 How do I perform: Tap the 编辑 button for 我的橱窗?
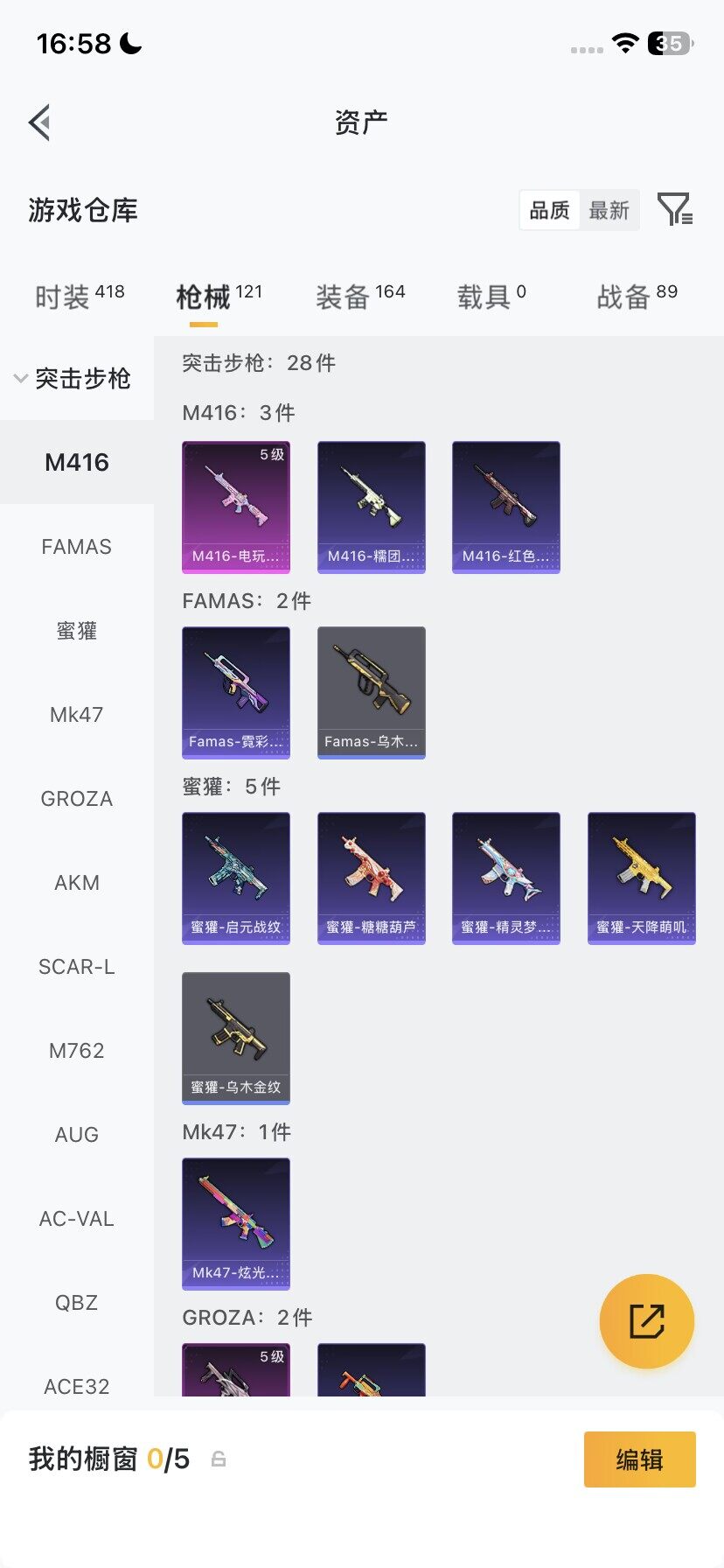pyautogui.click(x=640, y=1459)
